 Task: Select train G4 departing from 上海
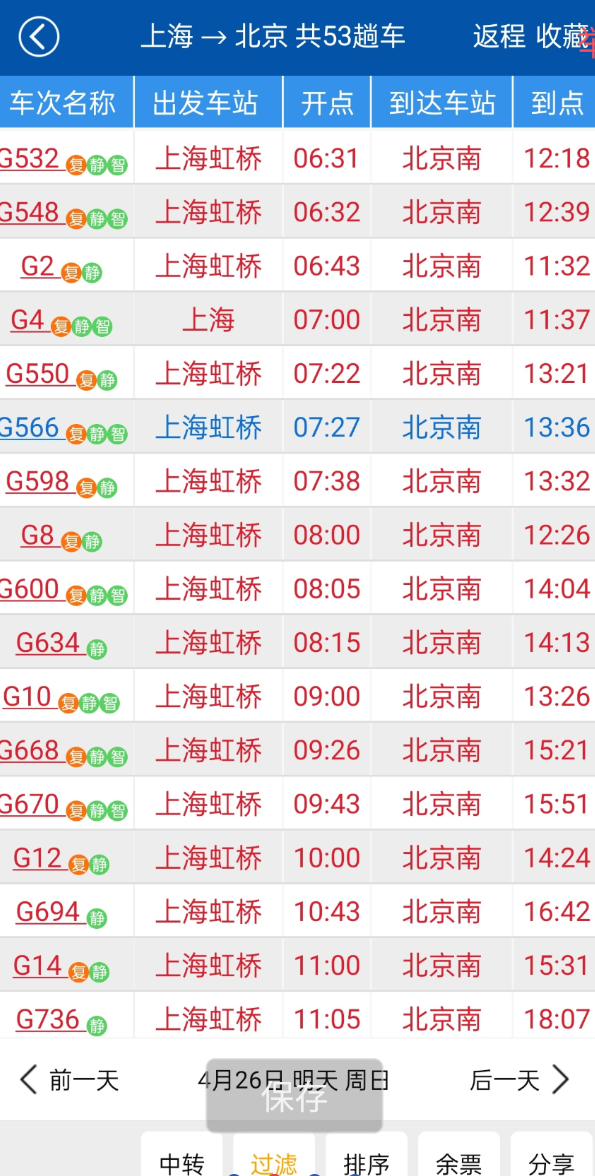pyautogui.click(x=297, y=320)
